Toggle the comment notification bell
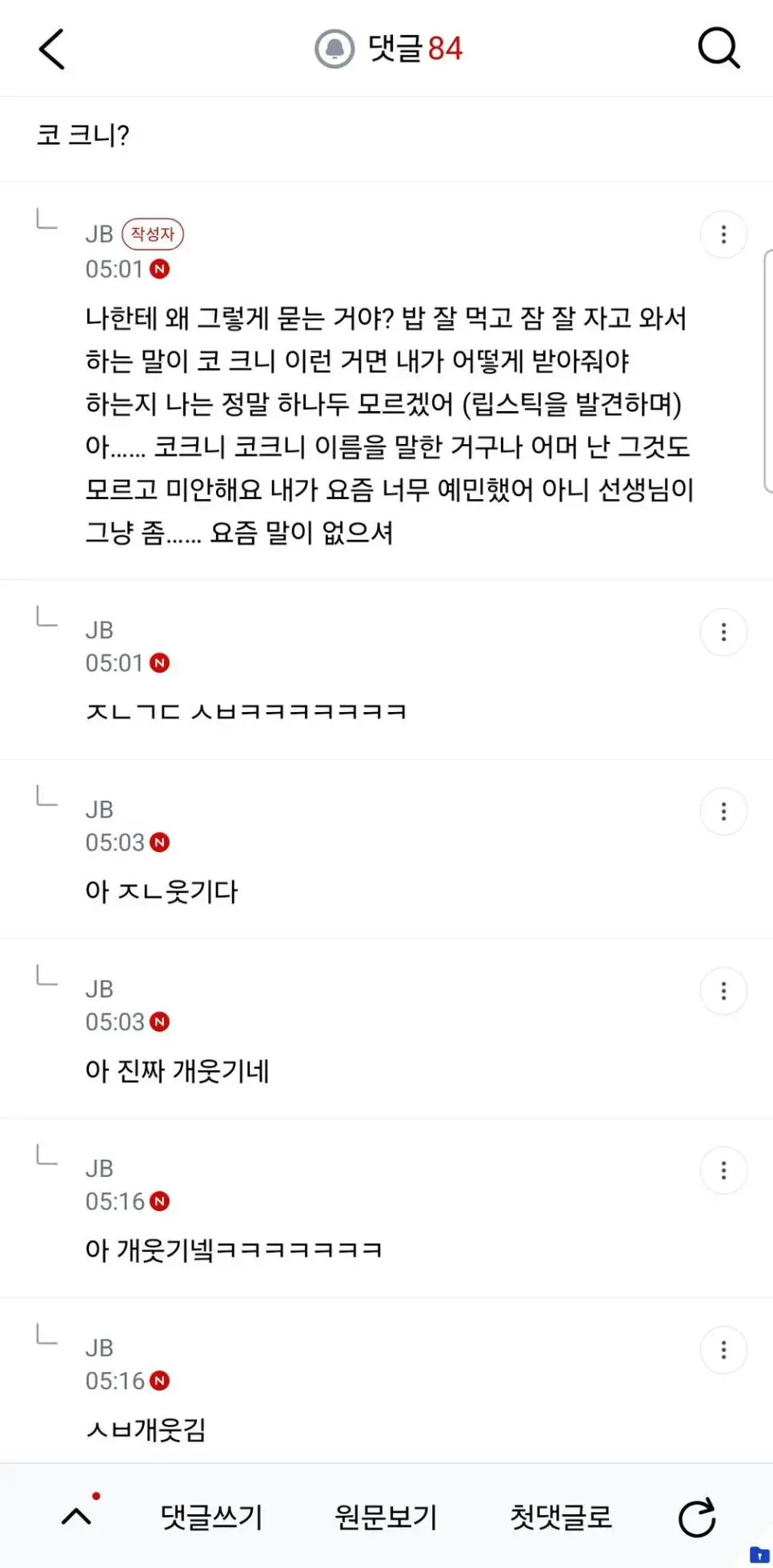This screenshot has width=773, height=1568. [x=334, y=49]
